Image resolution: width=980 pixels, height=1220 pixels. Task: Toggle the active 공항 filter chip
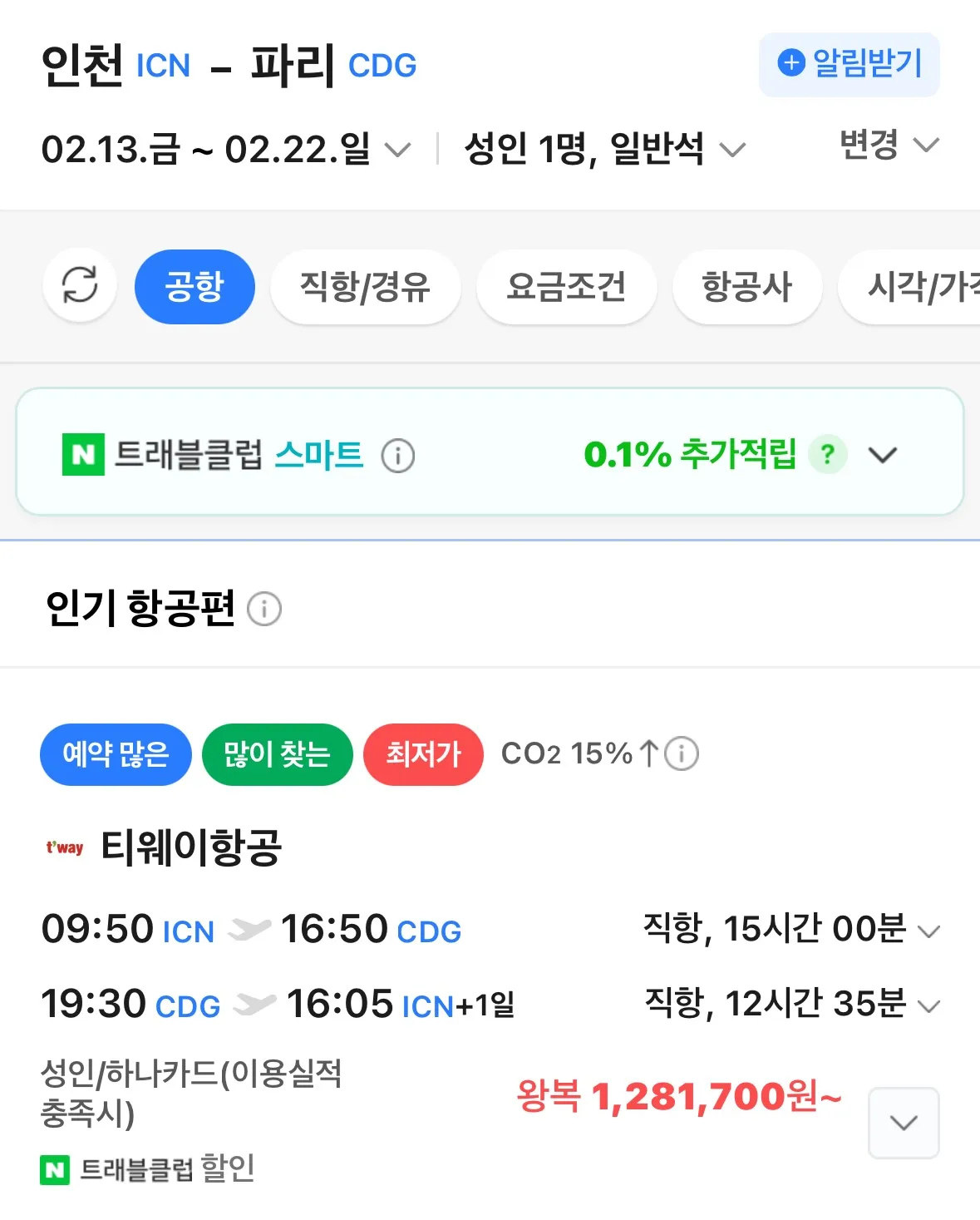(x=195, y=286)
